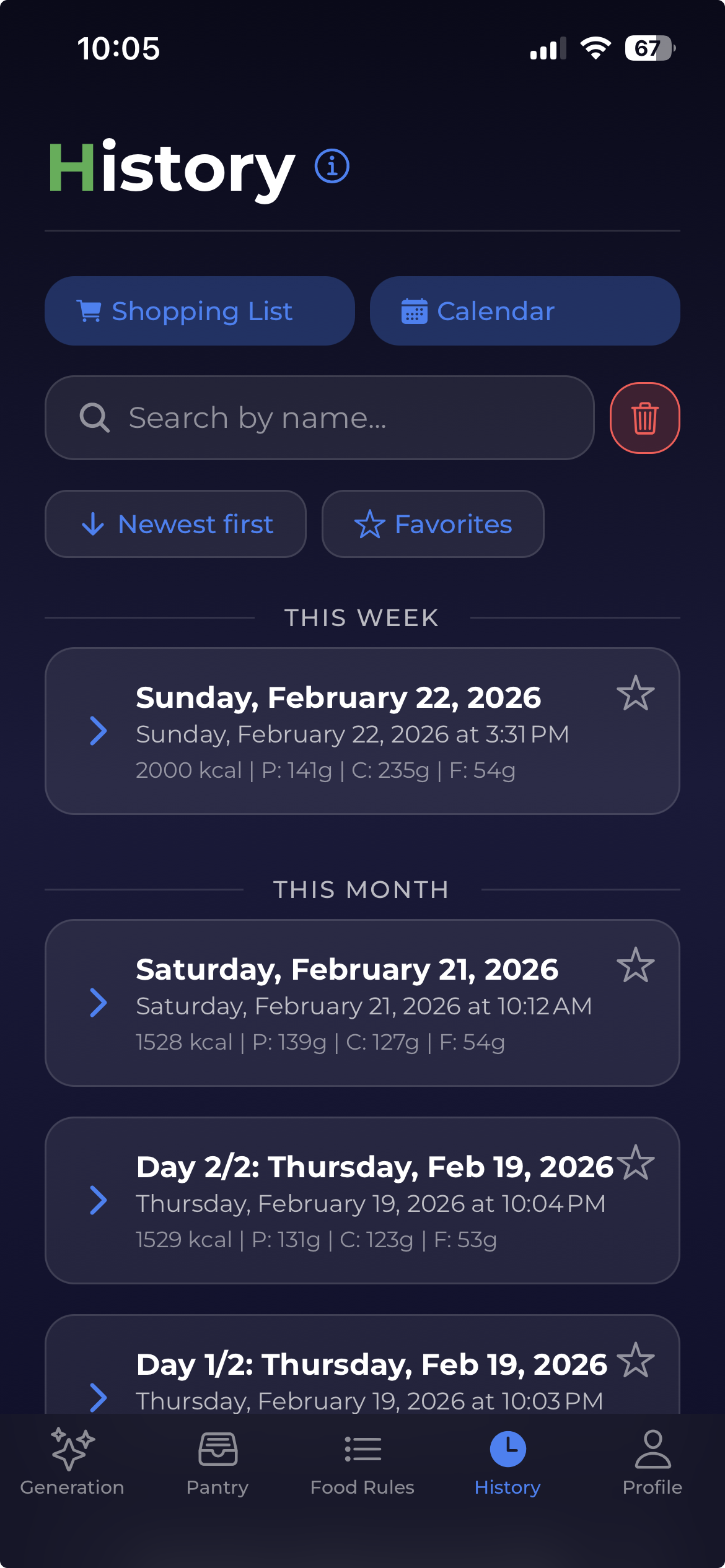Open the Shopping List

coord(200,310)
